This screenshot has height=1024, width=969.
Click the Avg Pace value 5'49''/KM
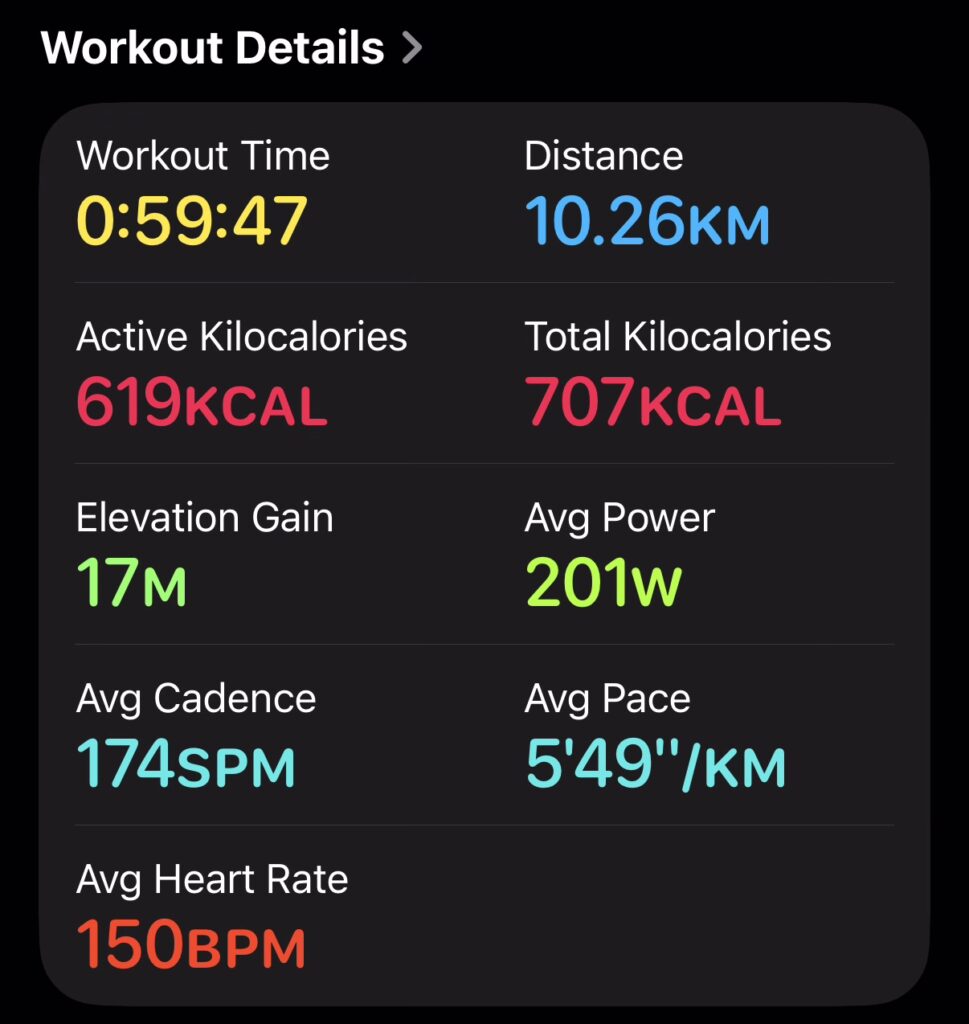655,763
